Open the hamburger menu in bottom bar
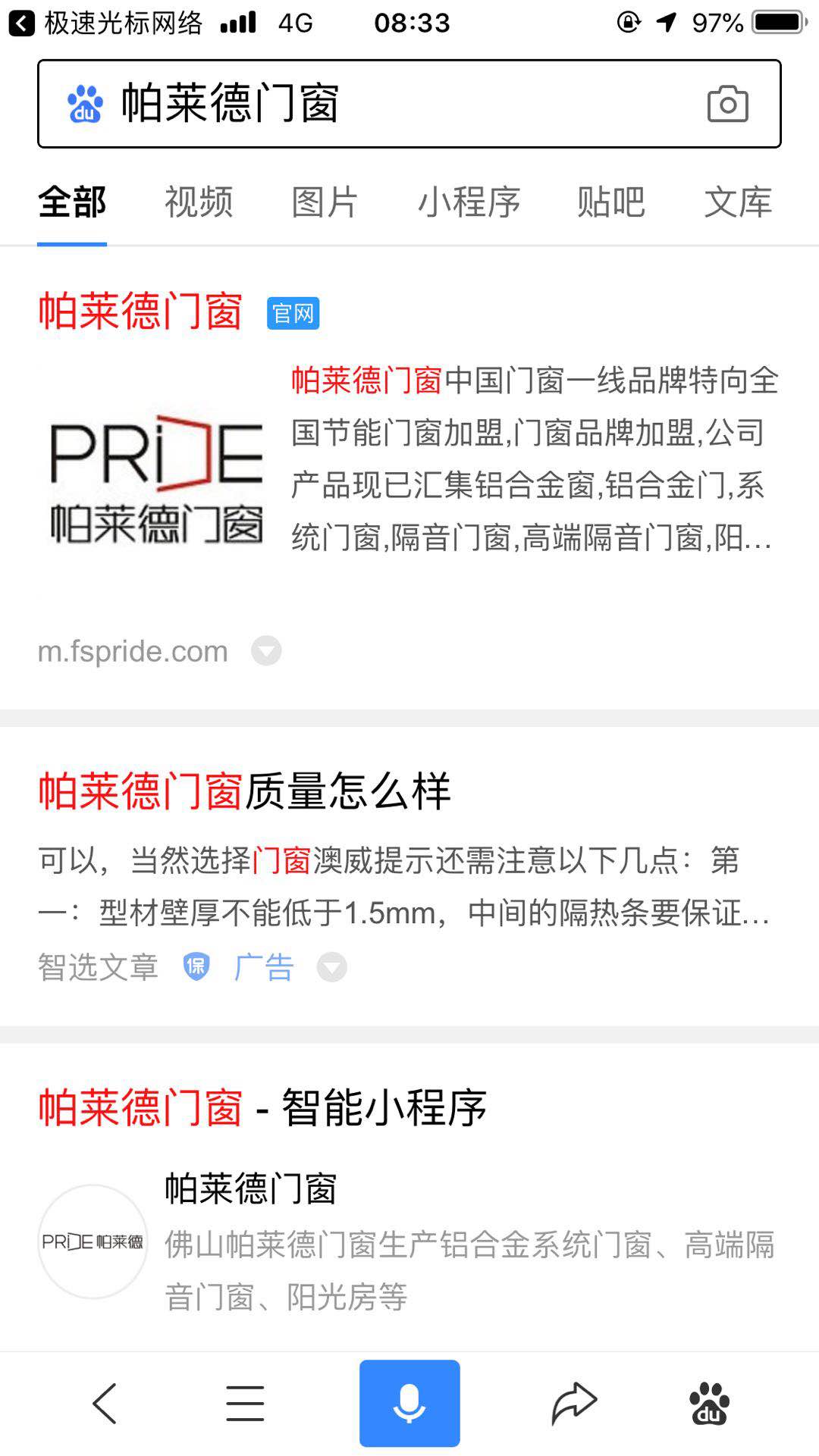819x1456 pixels. pyautogui.click(x=243, y=1401)
